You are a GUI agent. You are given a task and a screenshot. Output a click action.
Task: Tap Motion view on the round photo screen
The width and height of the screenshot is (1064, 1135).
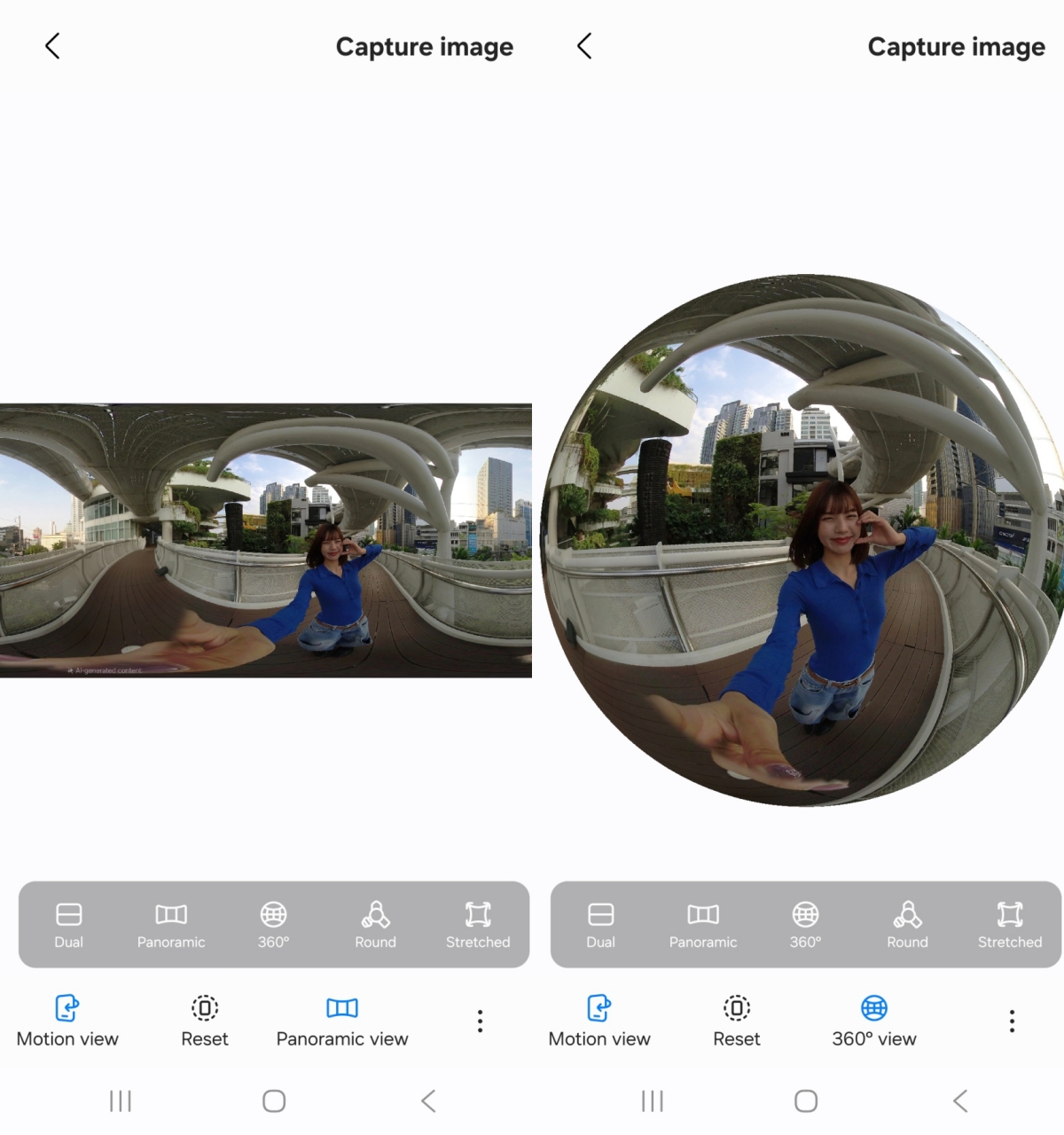click(599, 1021)
